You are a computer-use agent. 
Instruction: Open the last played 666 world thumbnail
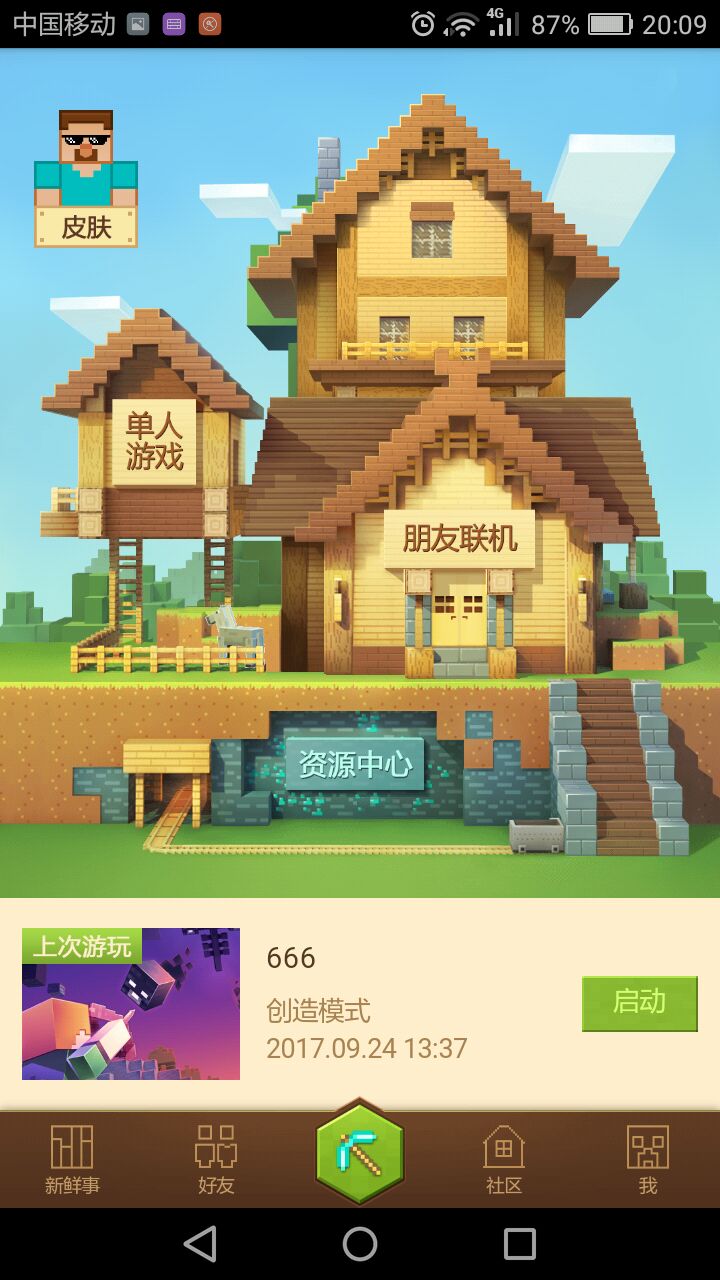pyautogui.click(x=131, y=1004)
